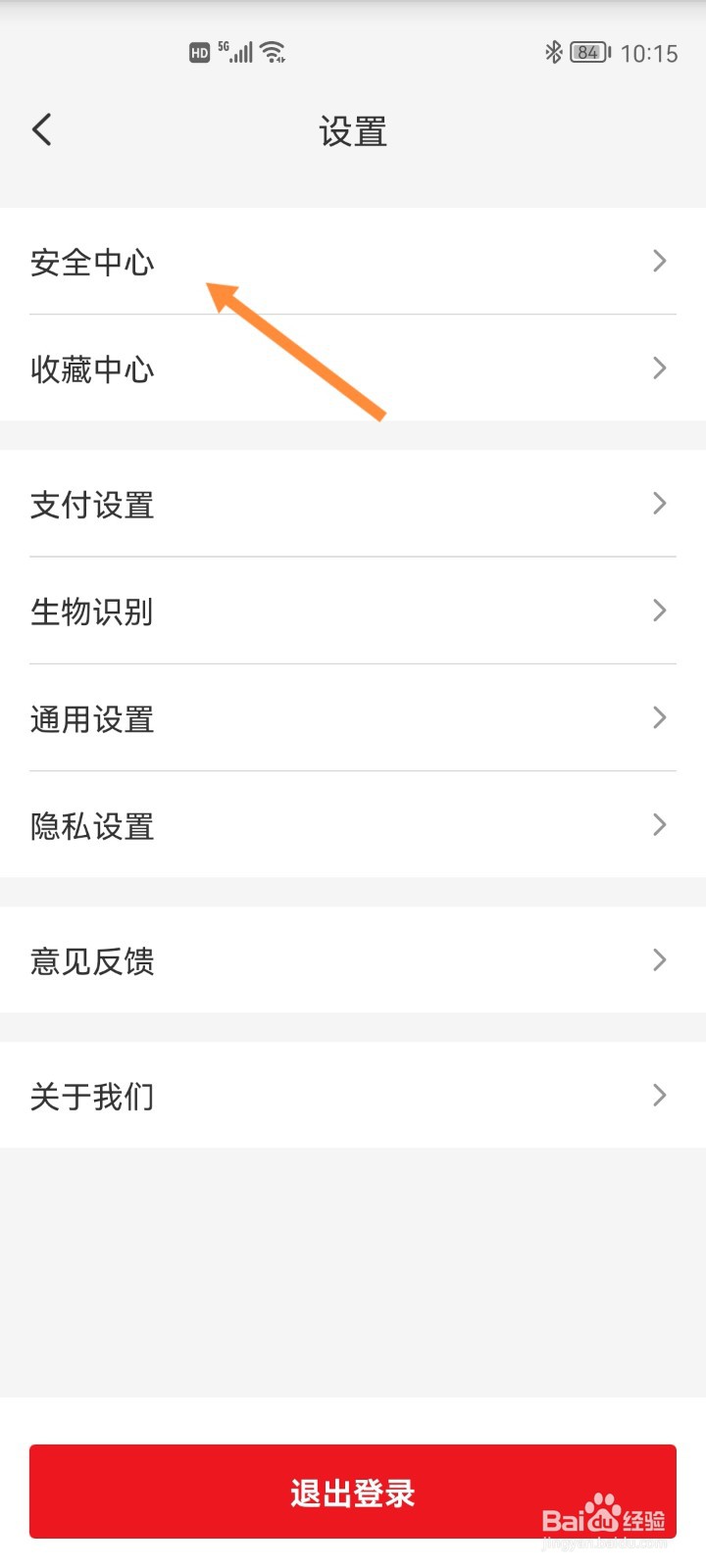This screenshot has height=1568, width=706.
Task: Tap the red 退出登录 logout button
Action: 353,1492
